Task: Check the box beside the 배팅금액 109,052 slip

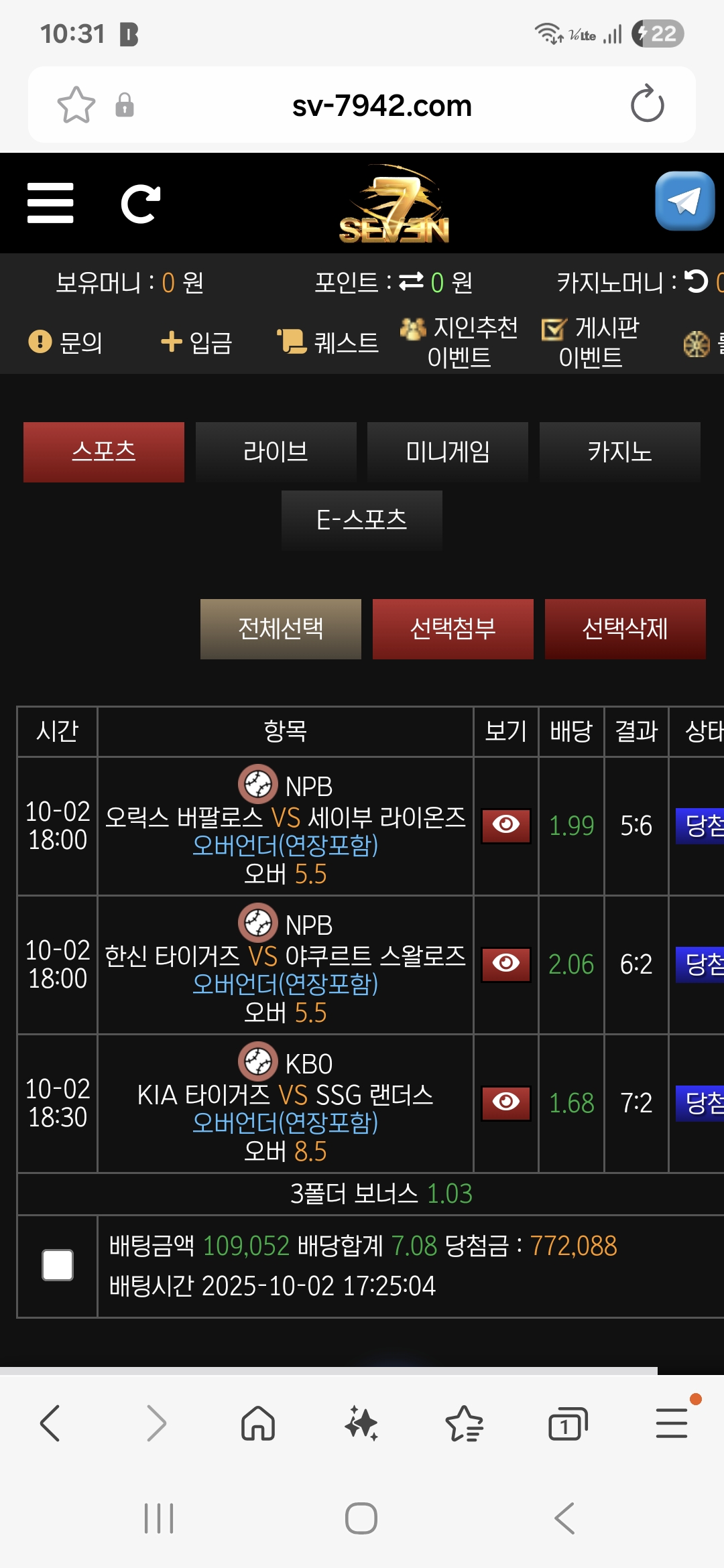Action: pyautogui.click(x=58, y=1265)
